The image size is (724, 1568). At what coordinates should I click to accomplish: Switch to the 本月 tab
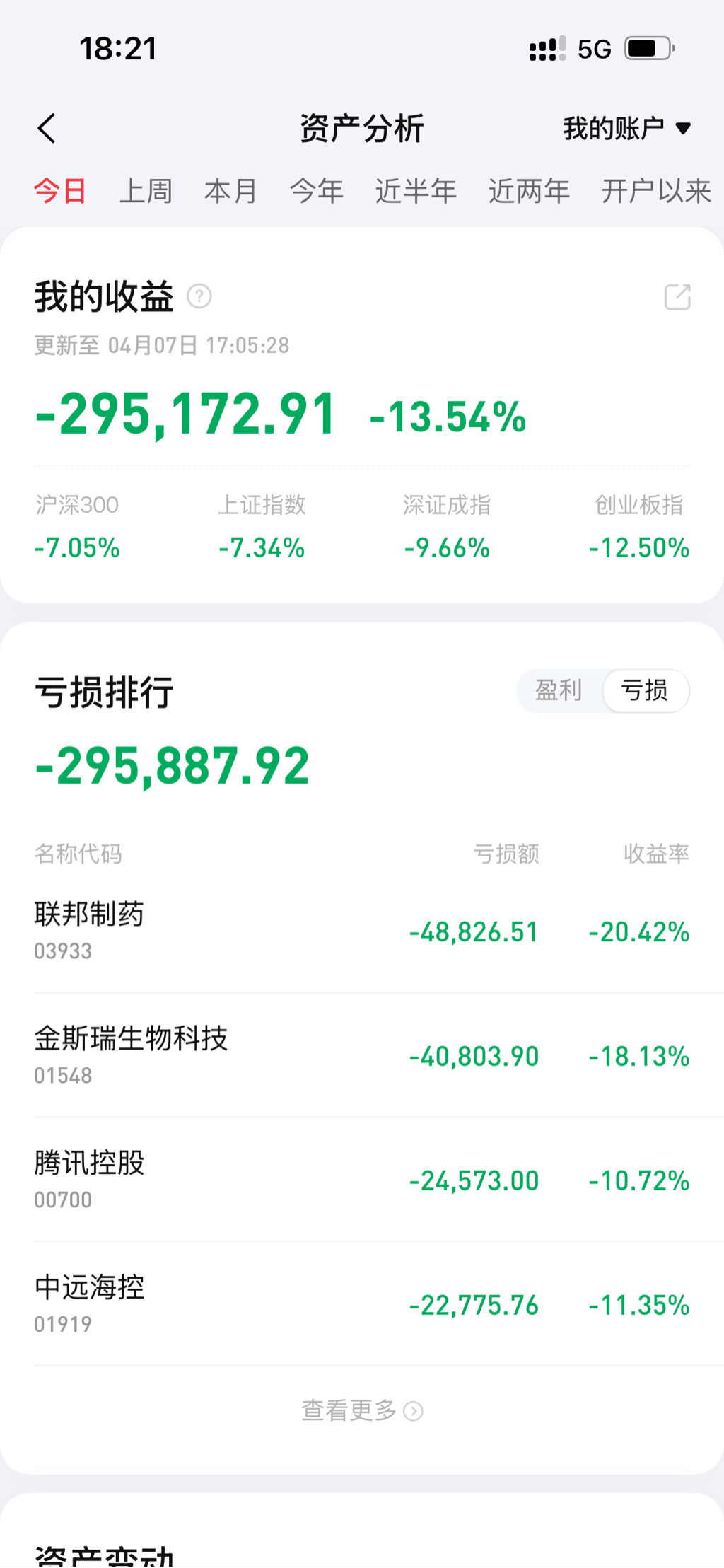230,191
